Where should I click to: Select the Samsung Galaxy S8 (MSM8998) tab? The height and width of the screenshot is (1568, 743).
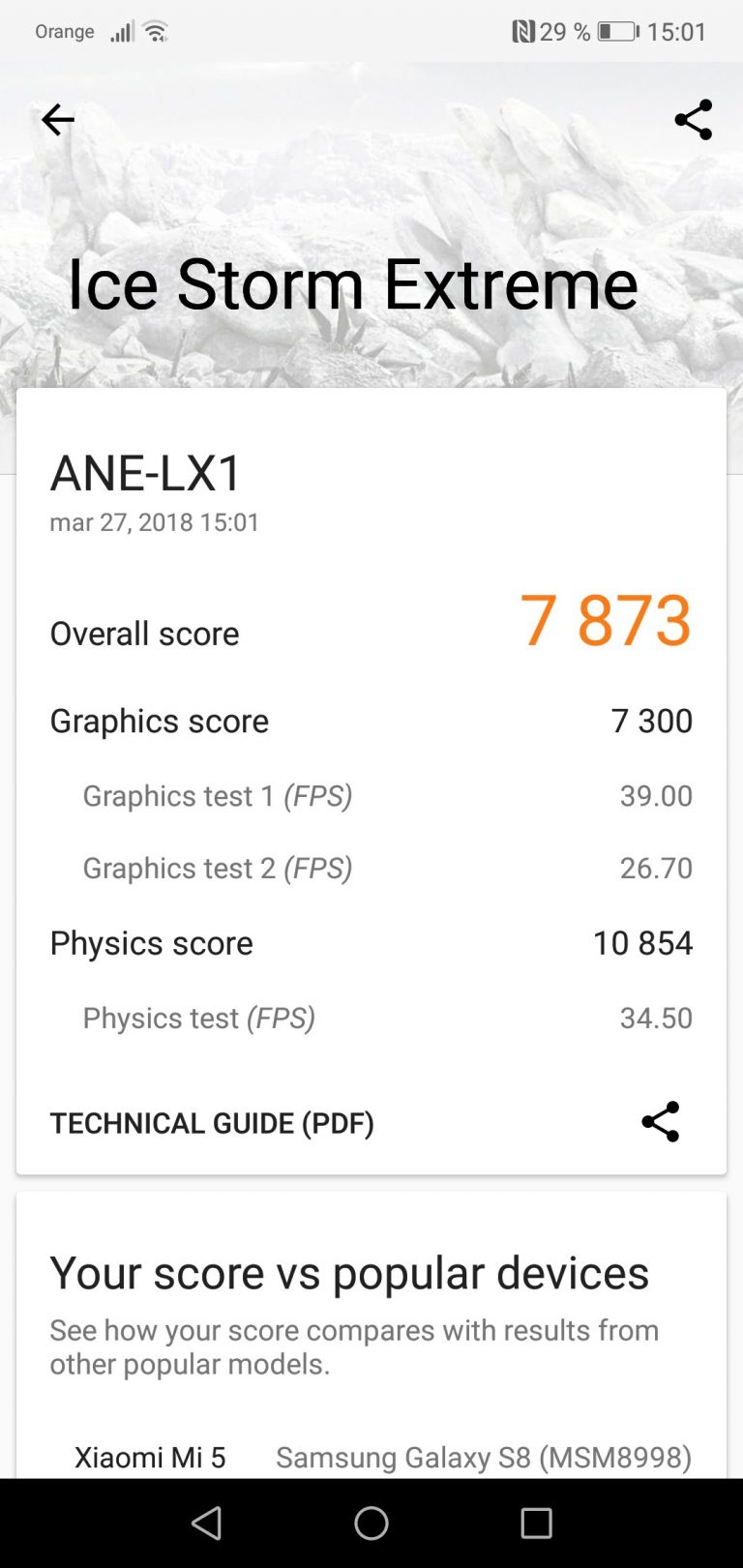click(484, 1457)
